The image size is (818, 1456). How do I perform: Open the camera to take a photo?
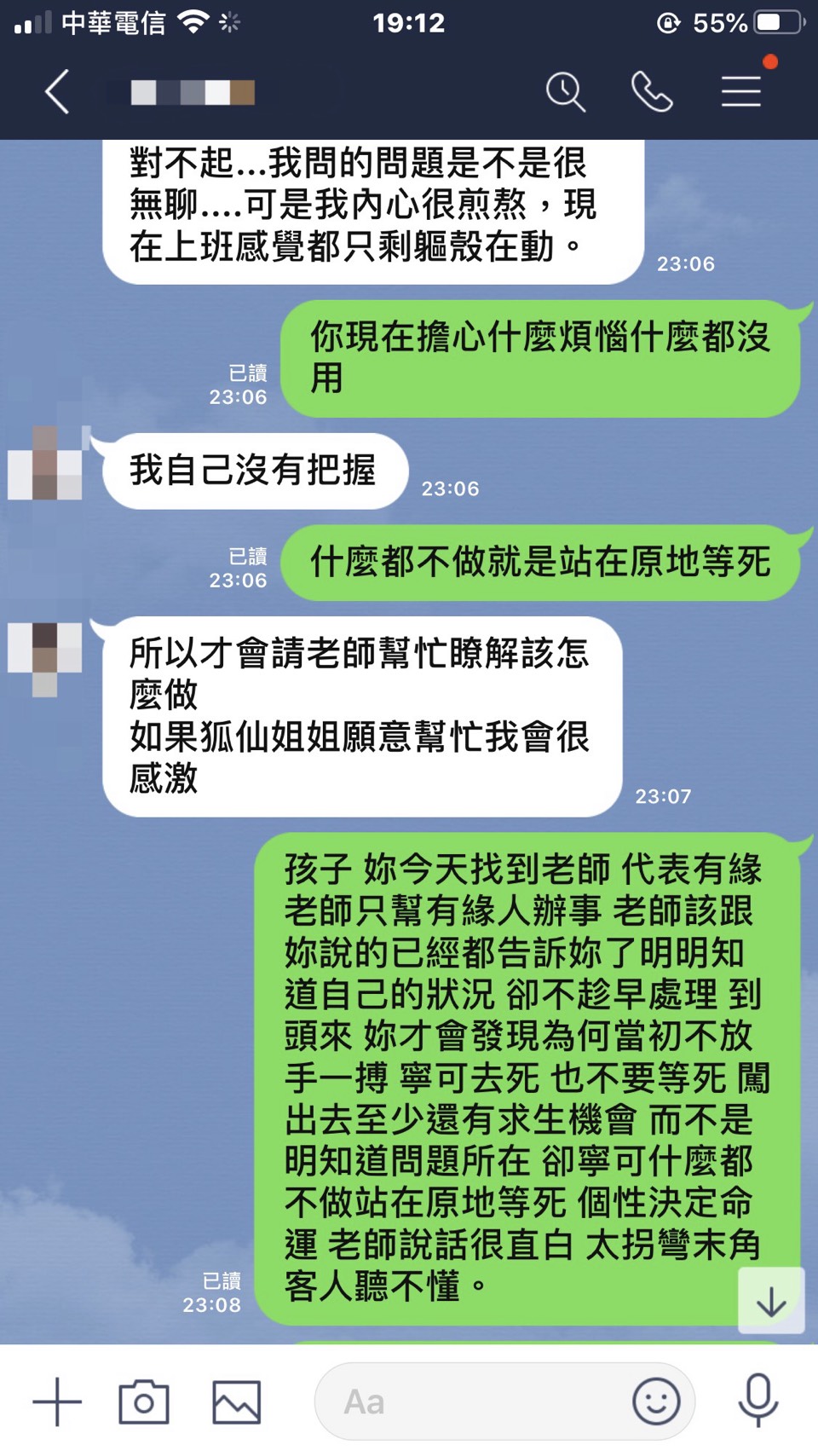pyautogui.click(x=143, y=1401)
